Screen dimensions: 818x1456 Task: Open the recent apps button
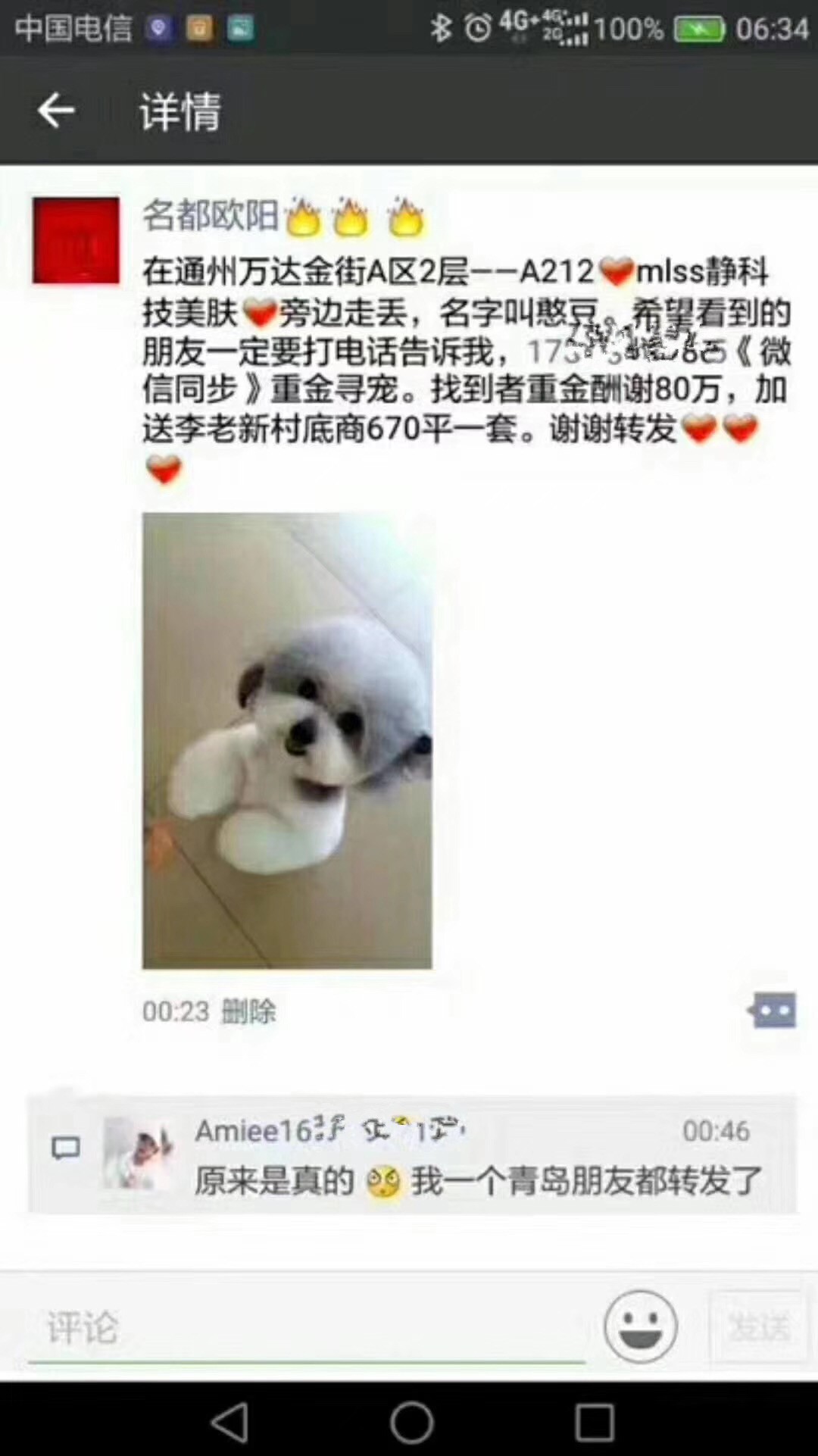tap(594, 1422)
